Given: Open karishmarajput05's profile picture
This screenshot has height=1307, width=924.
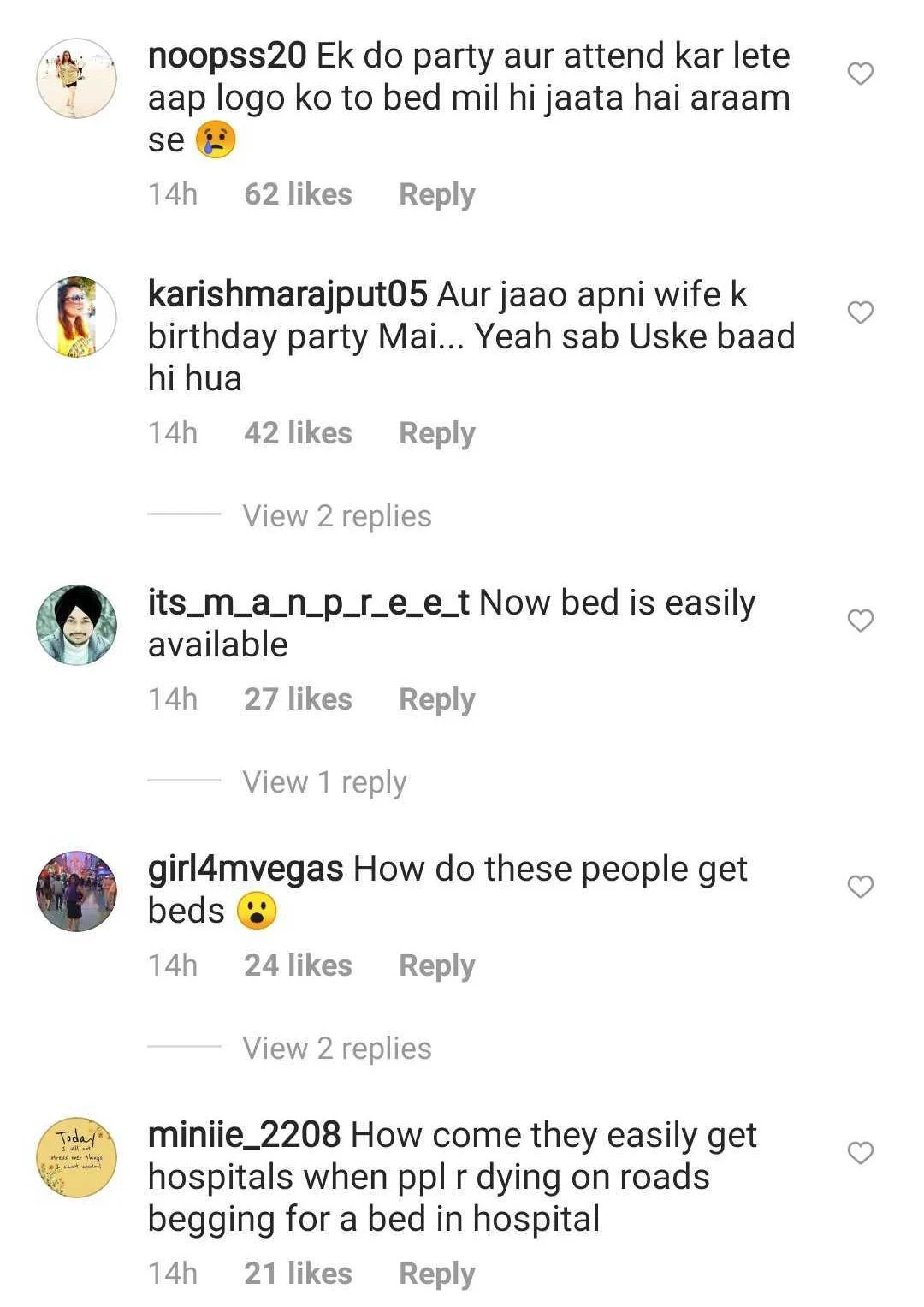Looking at the screenshot, I should pyautogui.click(x=77, y=317).
